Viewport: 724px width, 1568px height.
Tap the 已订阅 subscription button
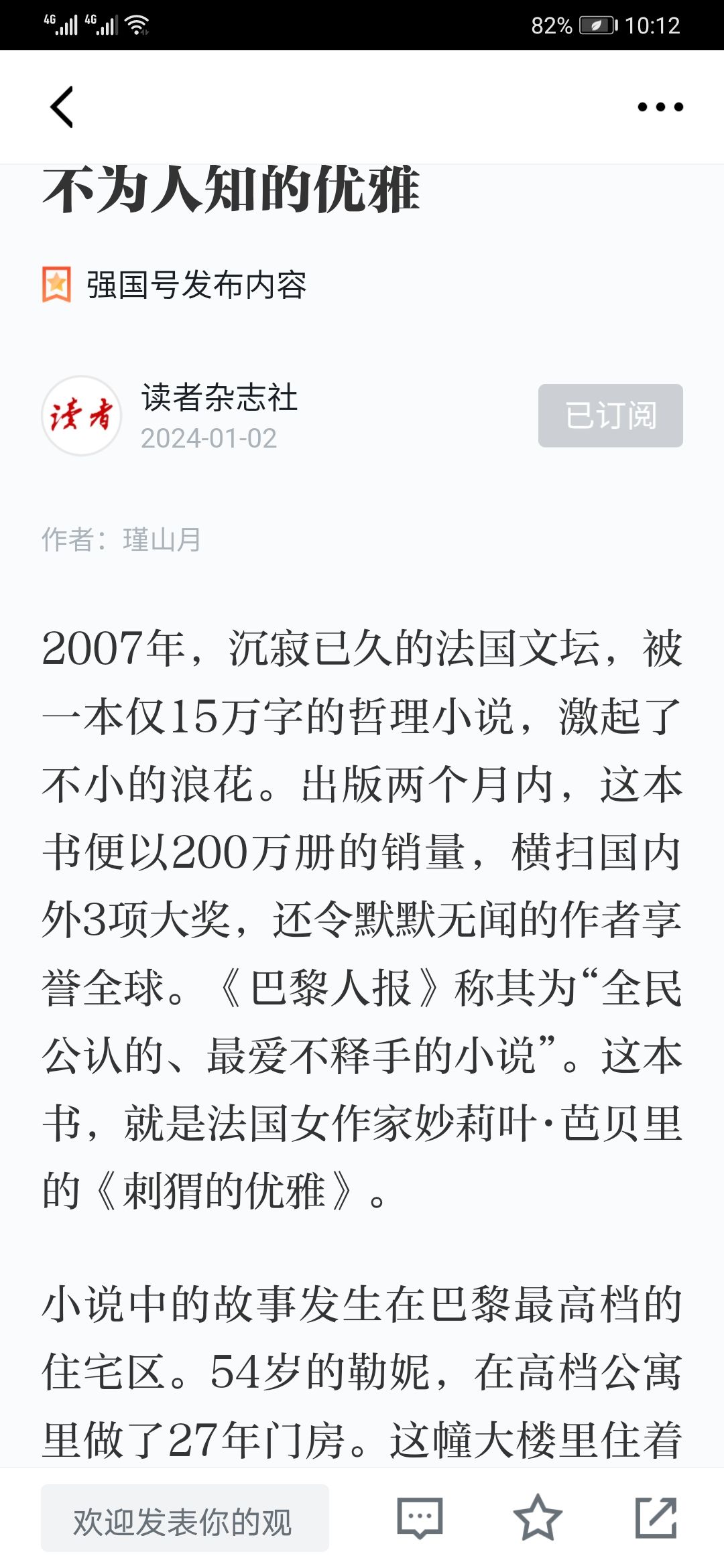coord(611,415)
